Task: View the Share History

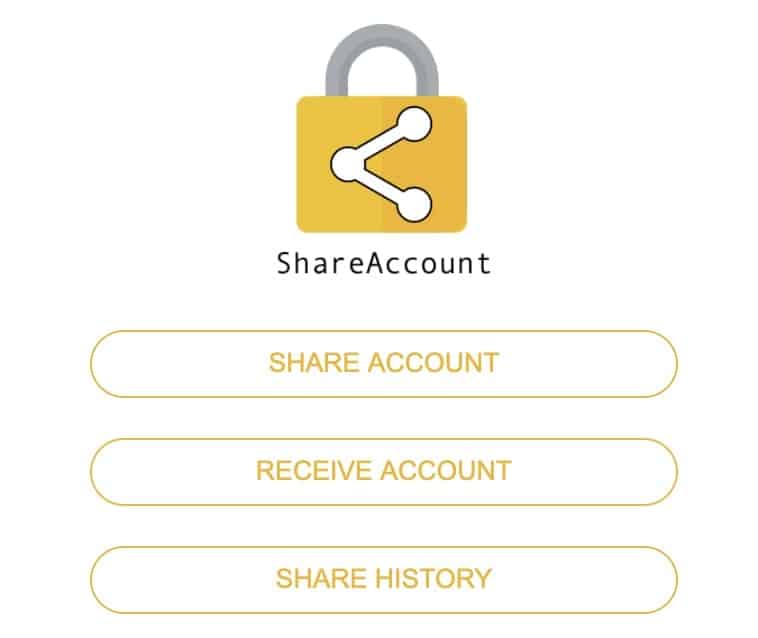Action: tap(383, 579)
